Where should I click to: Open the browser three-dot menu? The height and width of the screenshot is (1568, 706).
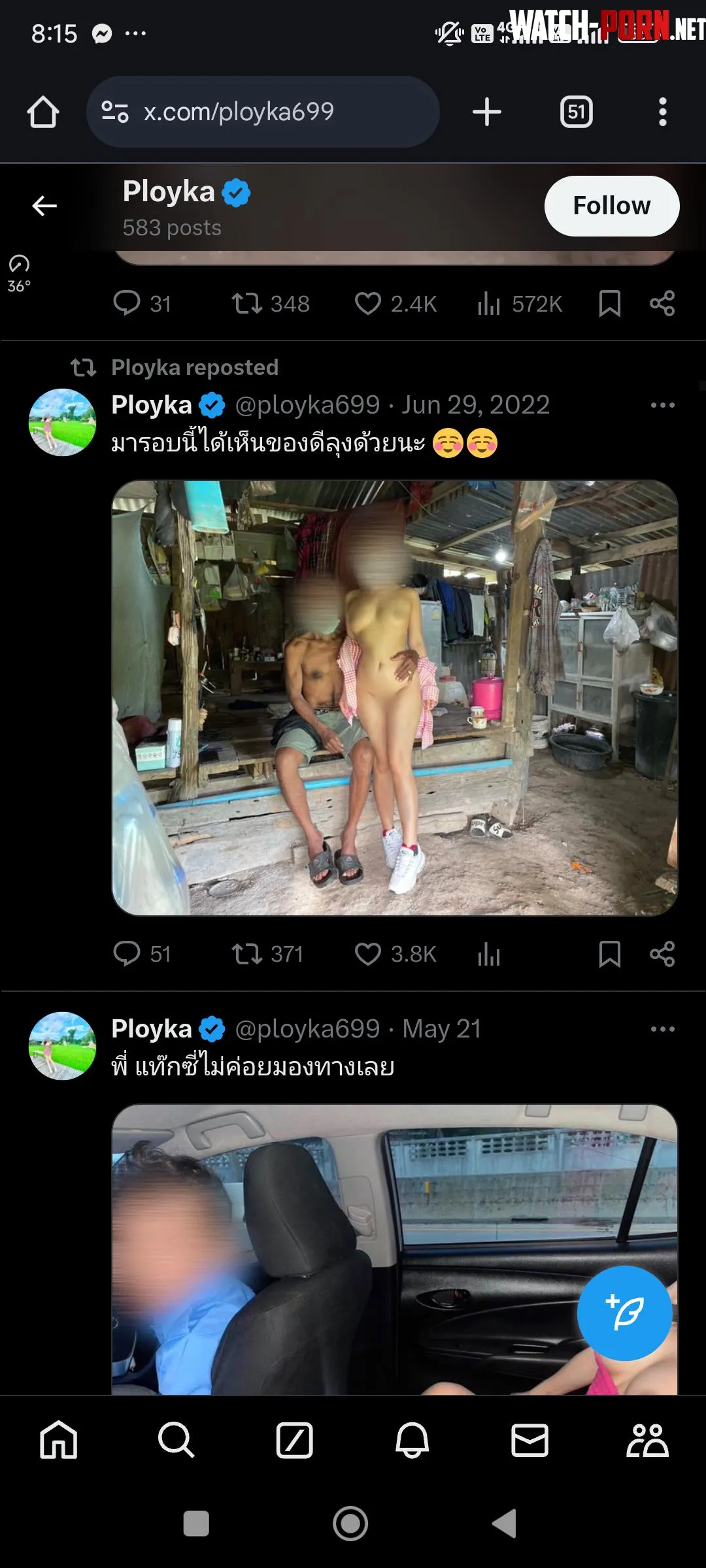[x=662, y=112]
